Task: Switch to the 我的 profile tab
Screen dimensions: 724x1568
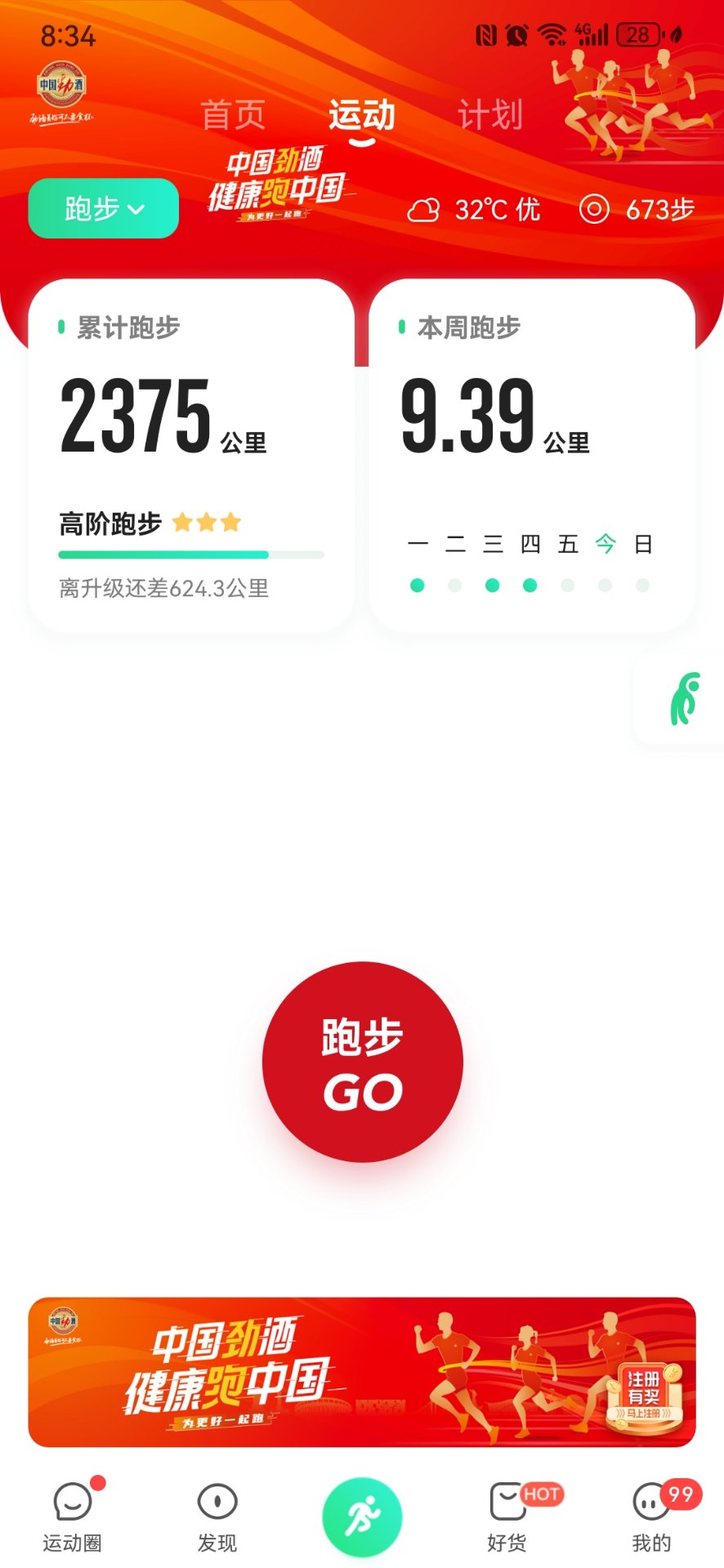Action: pyautogui.click(x=651, y=1517)
